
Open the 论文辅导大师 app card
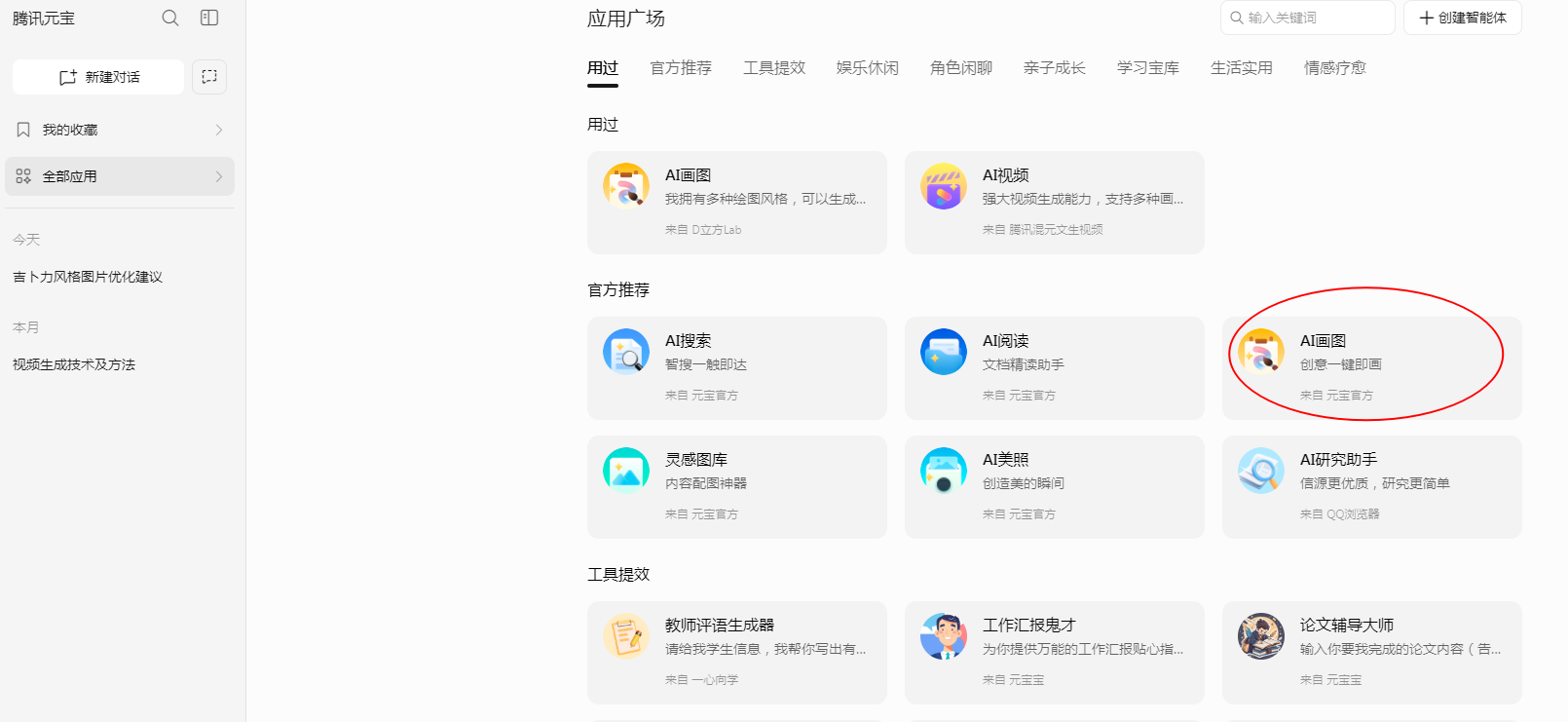tap(1371, 652)
